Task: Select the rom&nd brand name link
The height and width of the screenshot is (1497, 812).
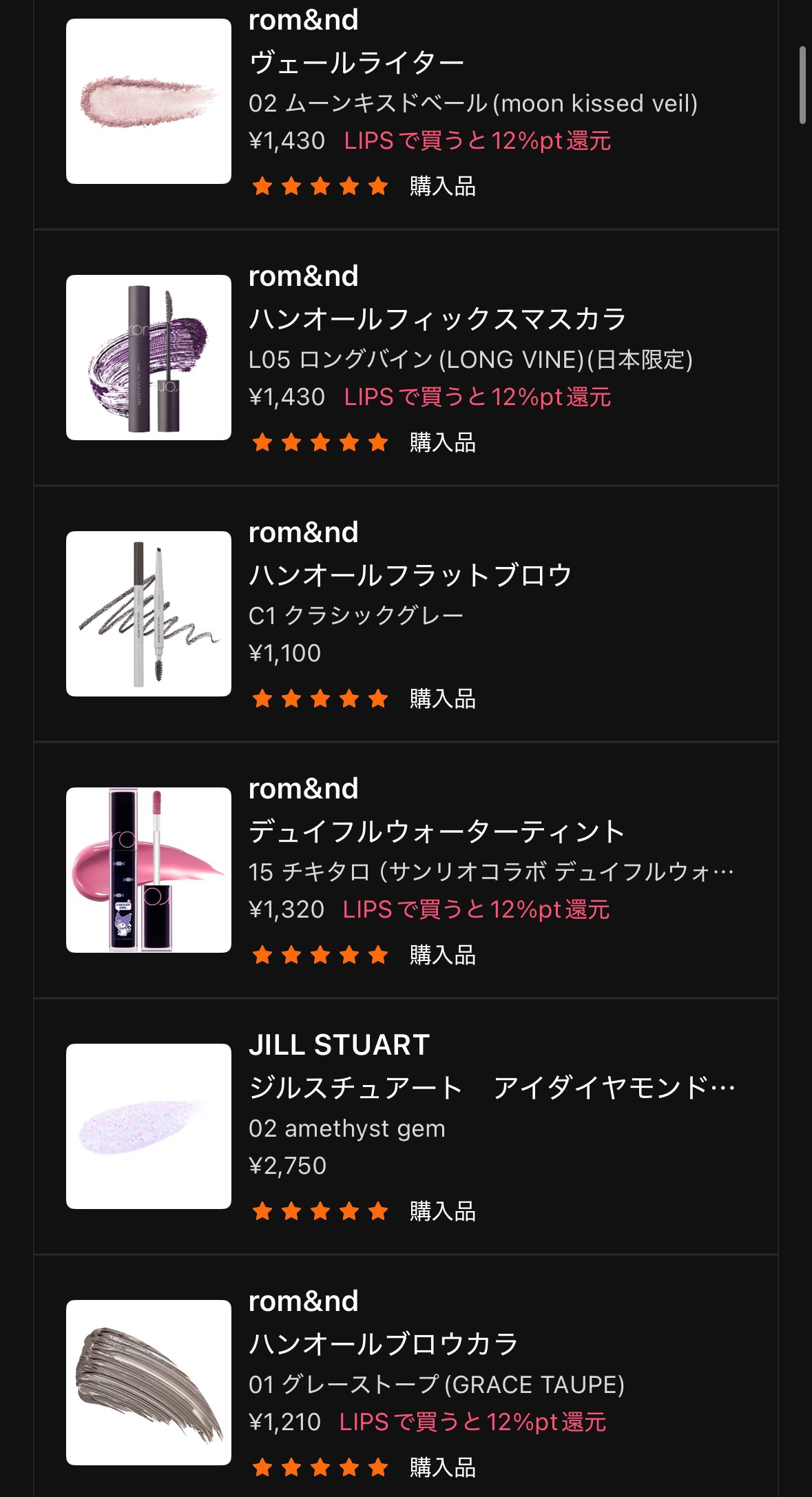Action: point(302,276)
